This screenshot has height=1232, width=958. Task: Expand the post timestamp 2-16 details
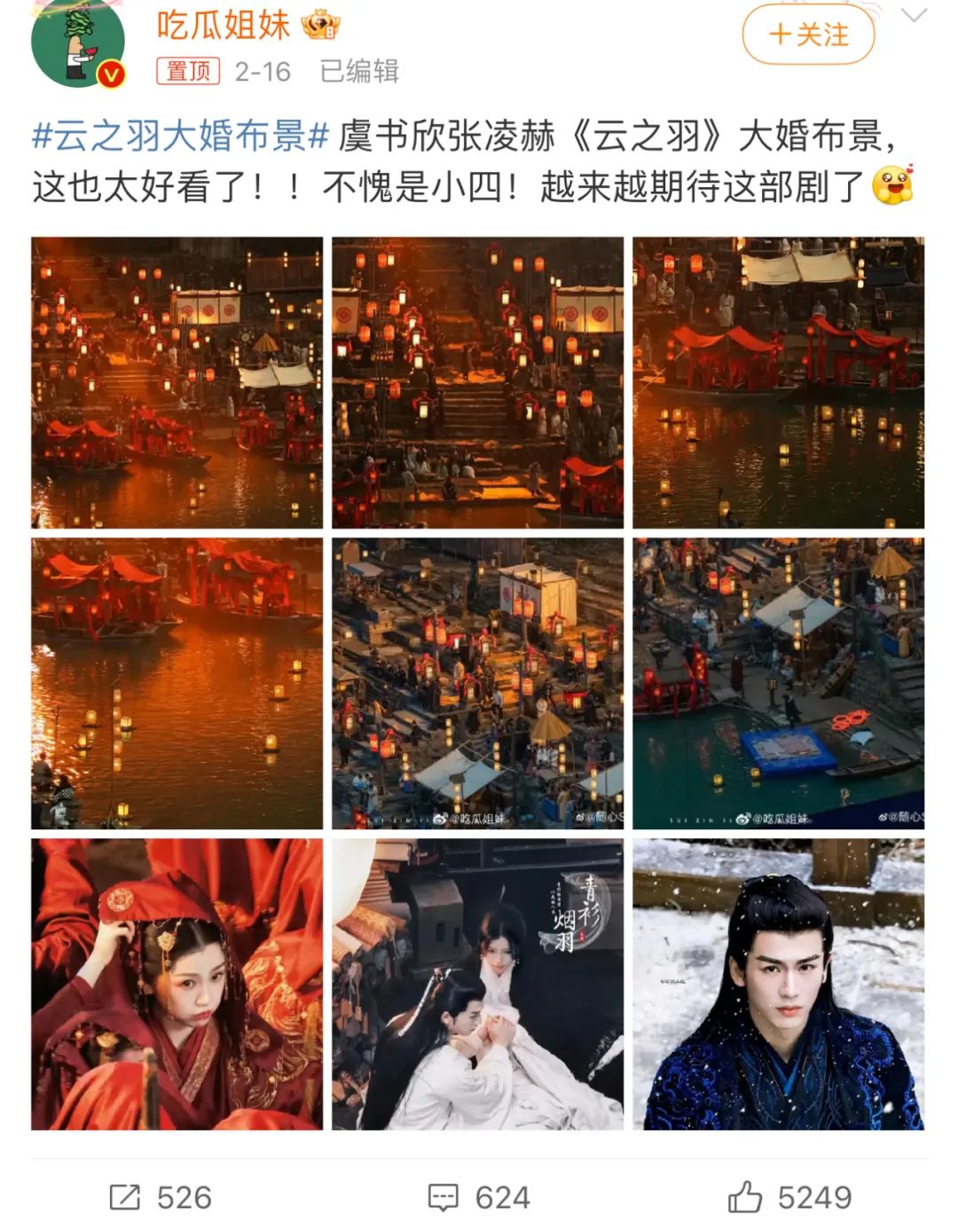click(x=260, y=68)
